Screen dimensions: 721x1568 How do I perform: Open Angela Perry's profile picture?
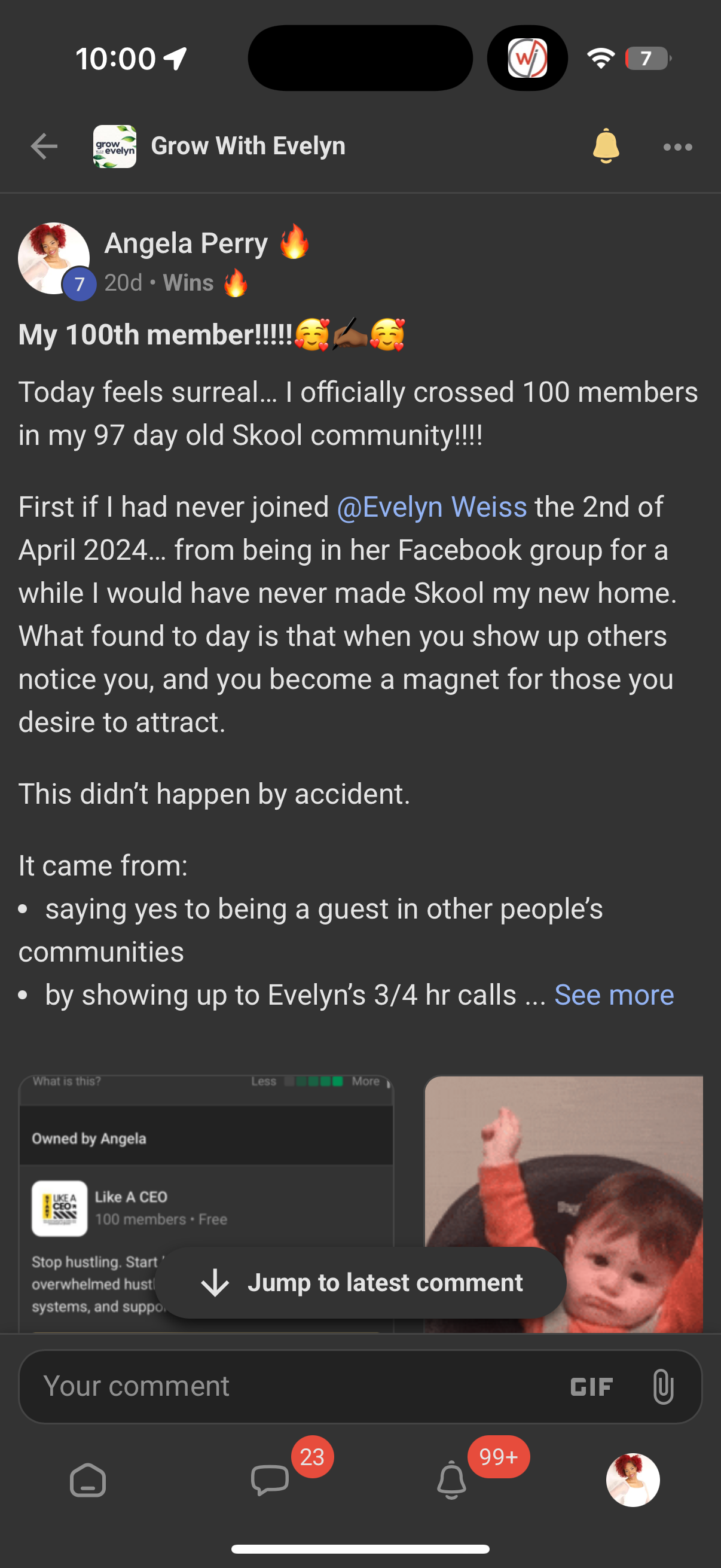54,259
